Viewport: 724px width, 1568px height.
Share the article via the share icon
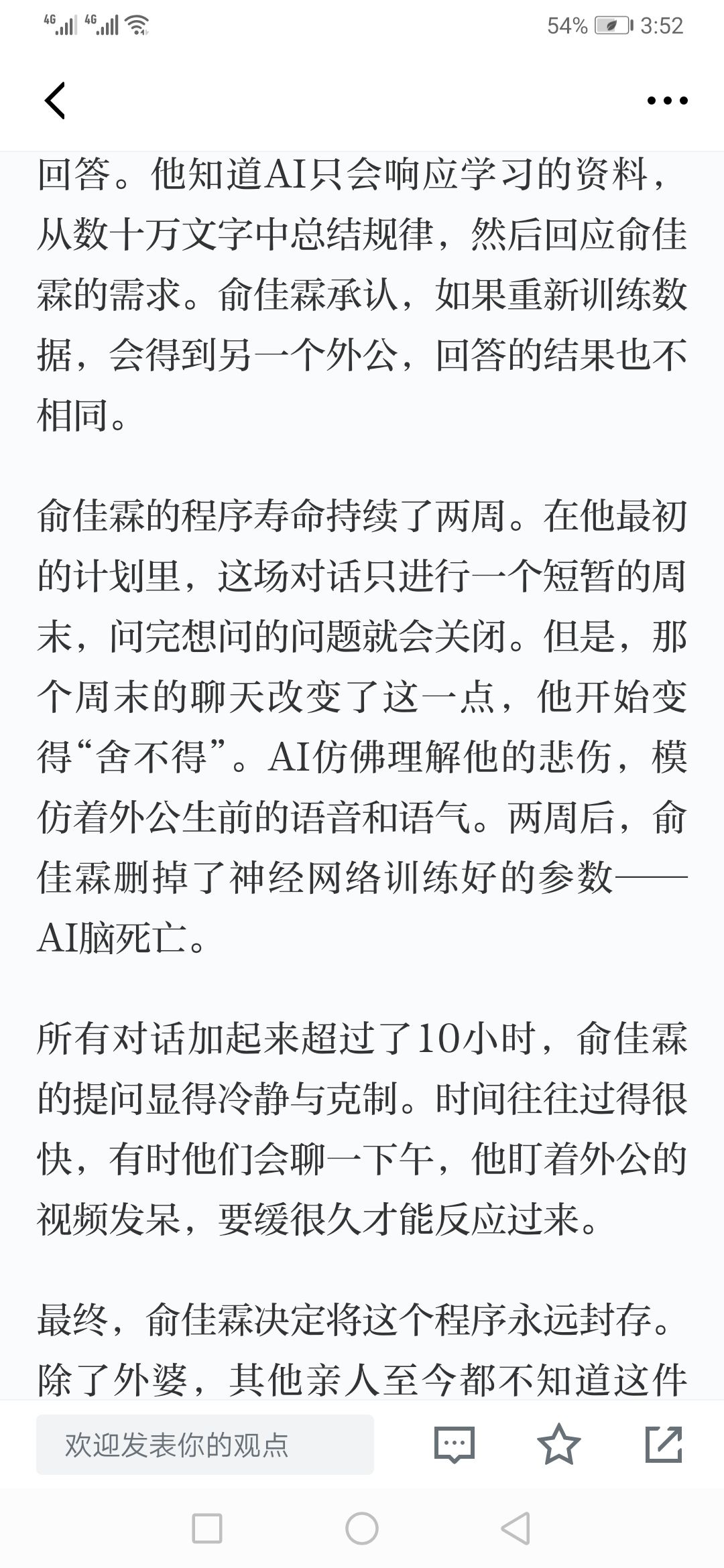pyautogui.click(x=664, y=1444)
